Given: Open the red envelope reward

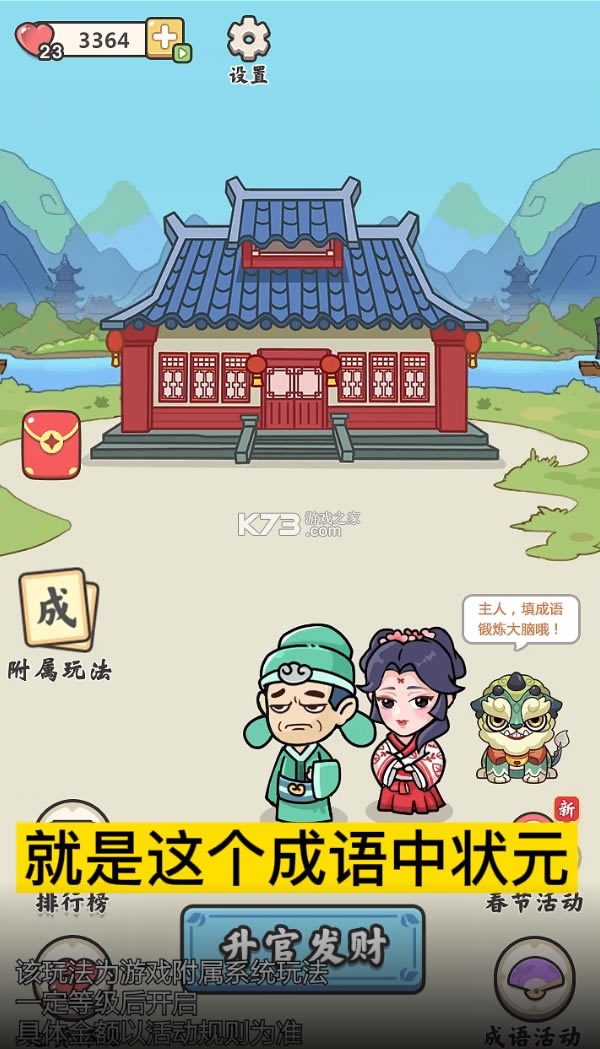Looking at the screenshot, I should pos(51,444).
